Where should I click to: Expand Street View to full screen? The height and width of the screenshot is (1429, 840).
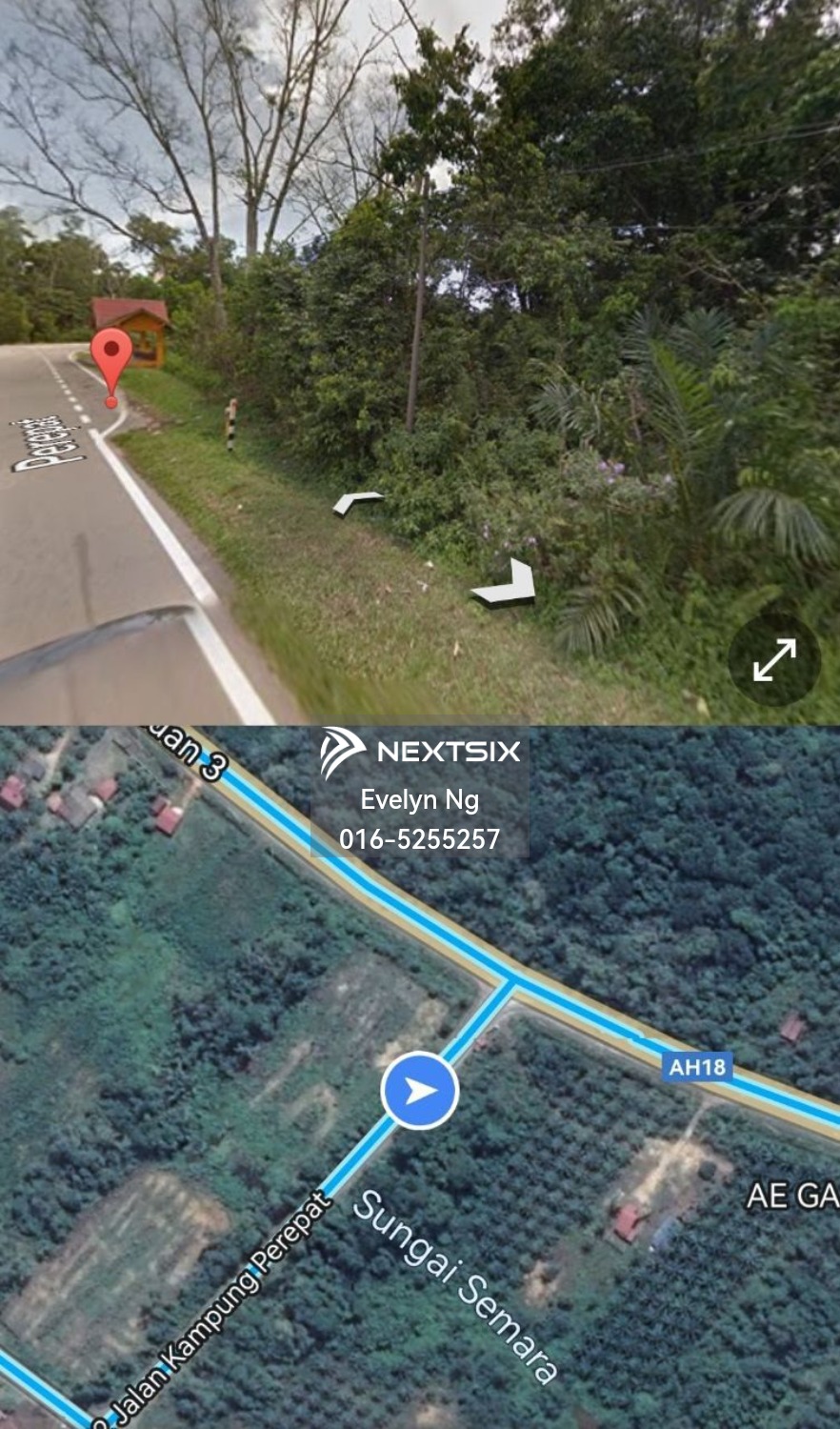(774, 659)
